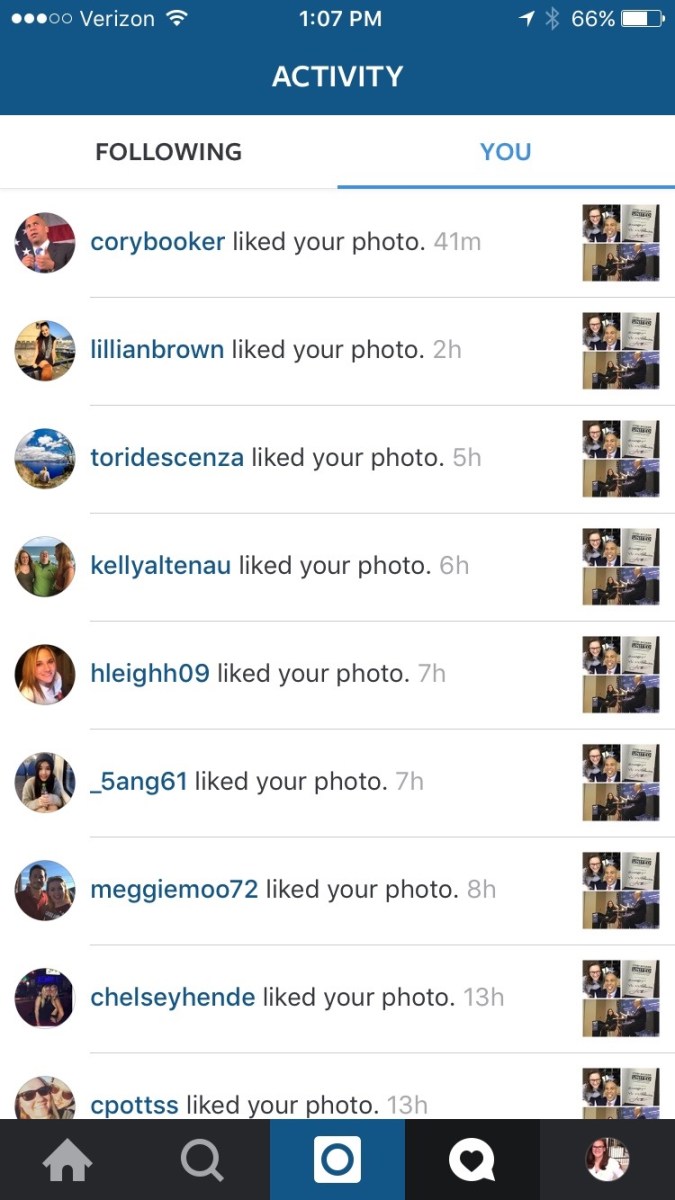Open the camera tab
This screenshot has height=1200, width=675.
(x=337, y=1160)
